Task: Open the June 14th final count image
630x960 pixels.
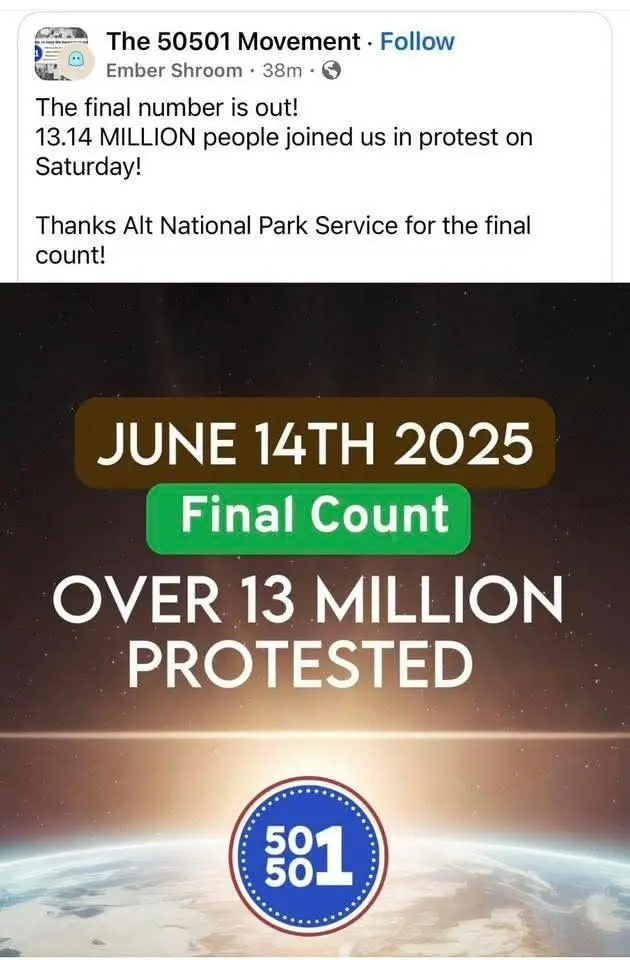Action: (315, 620)
